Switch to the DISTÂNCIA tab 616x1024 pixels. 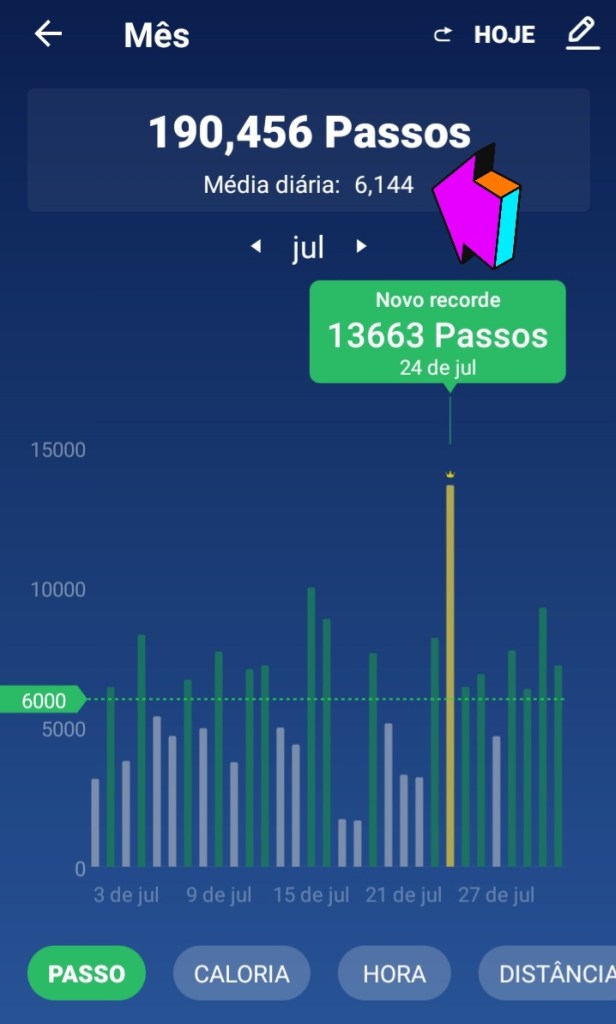[x=552, y=973]
